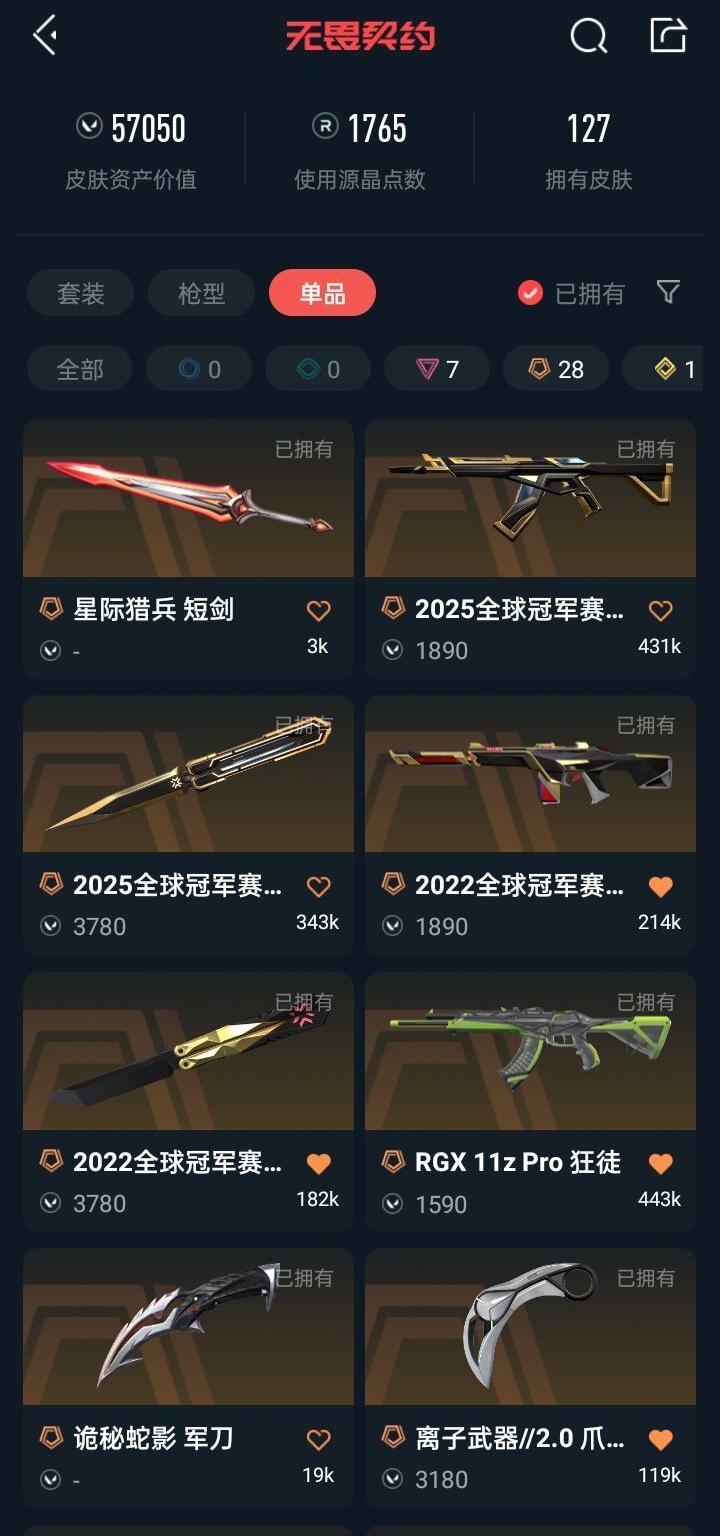
Task: Select the 单品 tab
Action: coord(322,293)
